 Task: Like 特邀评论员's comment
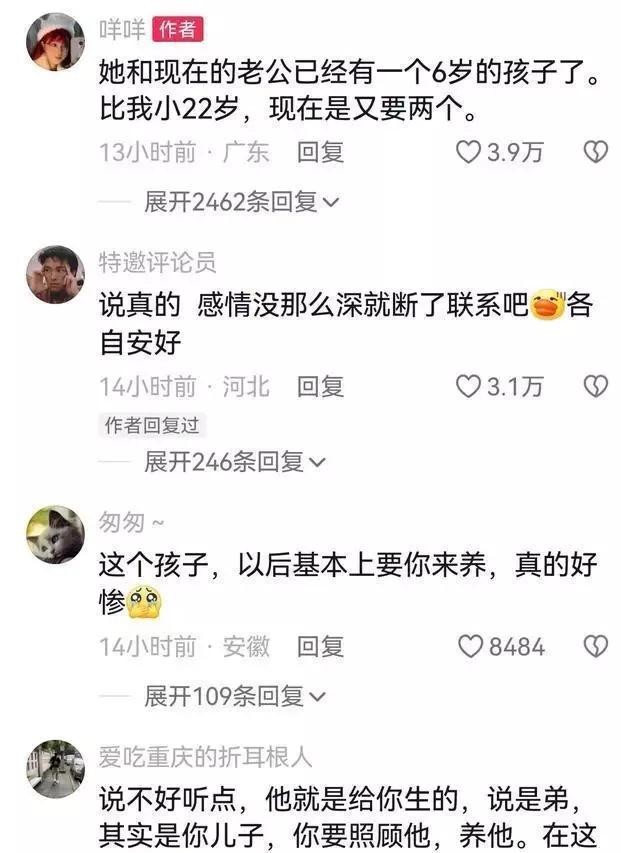470,386
